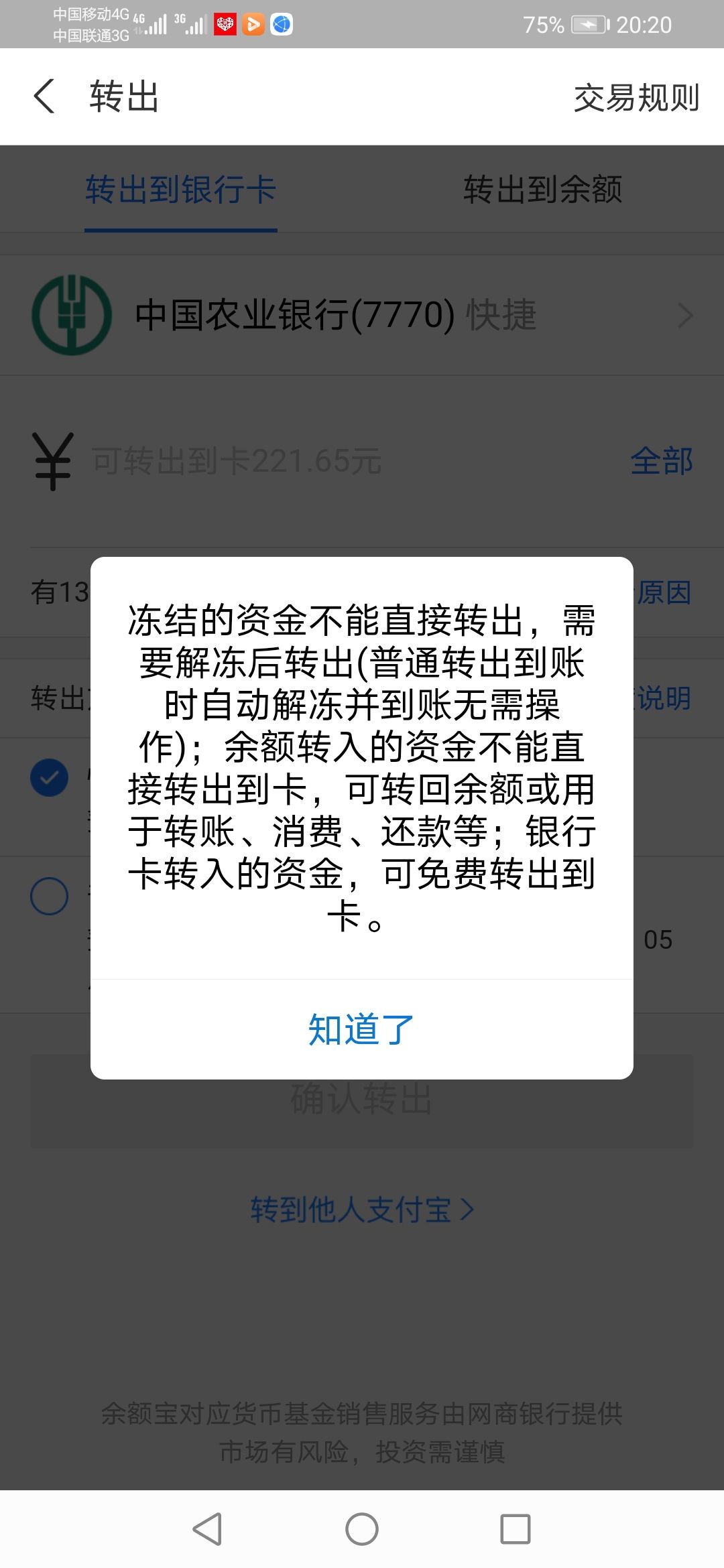Go back using the top-left arrow
This screenshot has width=724, height=1568.
click(x=44, y=96)
